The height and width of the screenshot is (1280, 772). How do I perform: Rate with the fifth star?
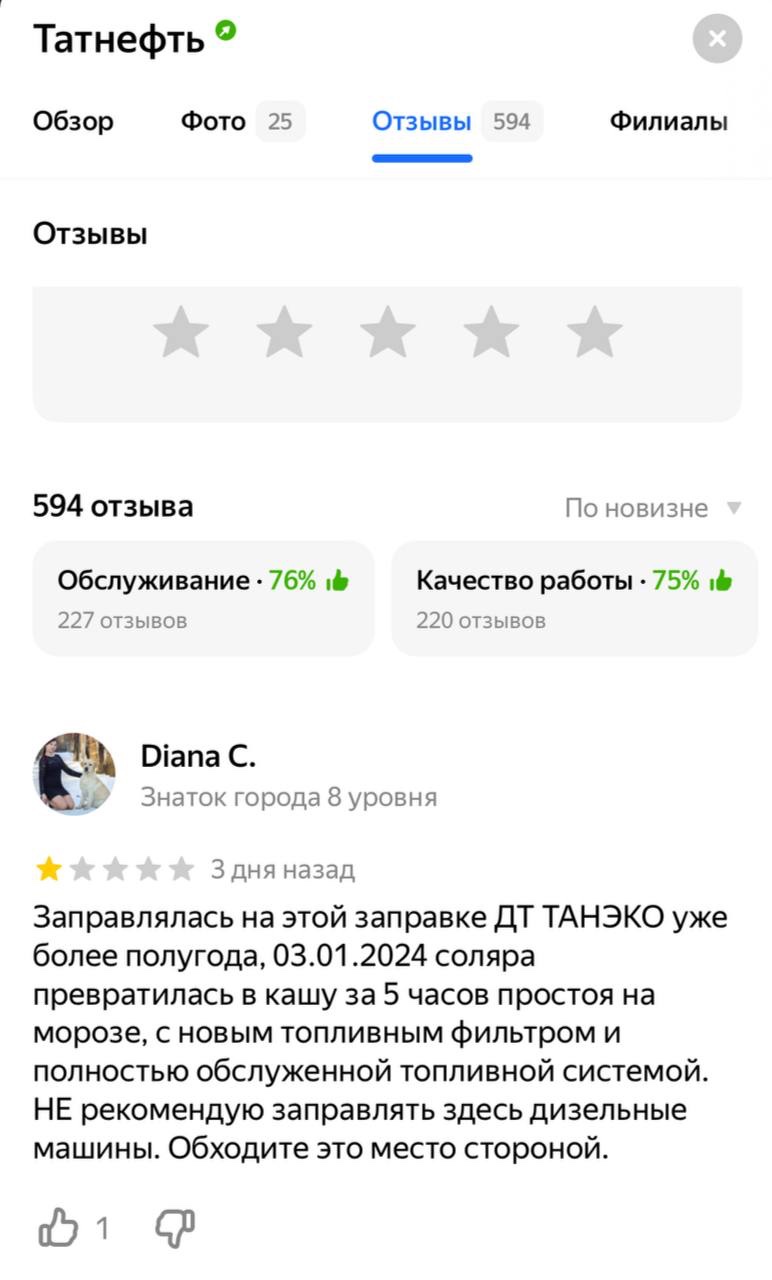click(595, 332)
